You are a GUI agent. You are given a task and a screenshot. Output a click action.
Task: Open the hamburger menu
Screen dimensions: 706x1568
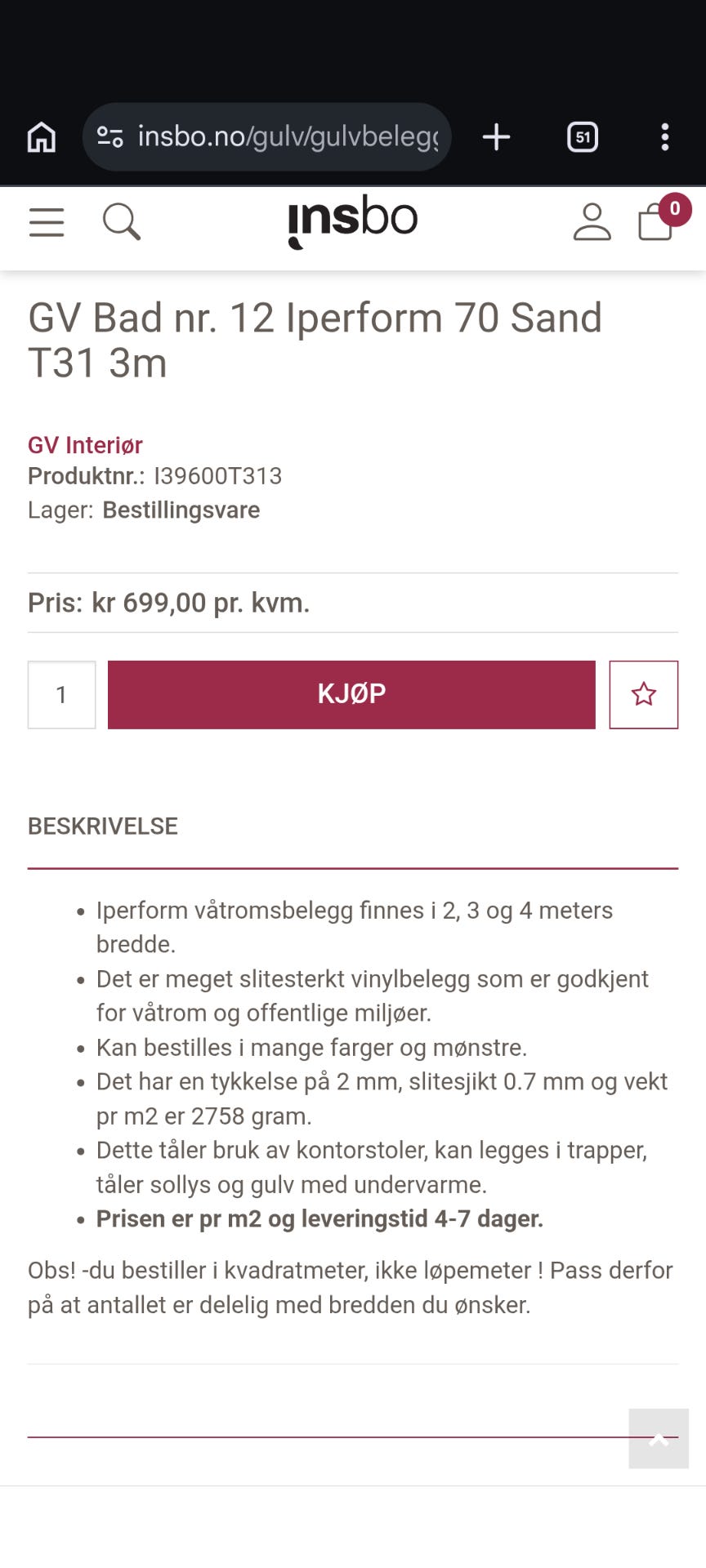[x=47, y=222]
